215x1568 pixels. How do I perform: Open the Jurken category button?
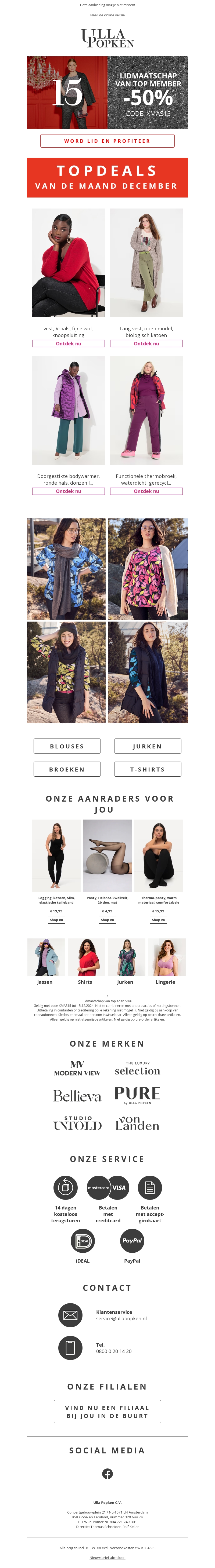tap(147, 746)
